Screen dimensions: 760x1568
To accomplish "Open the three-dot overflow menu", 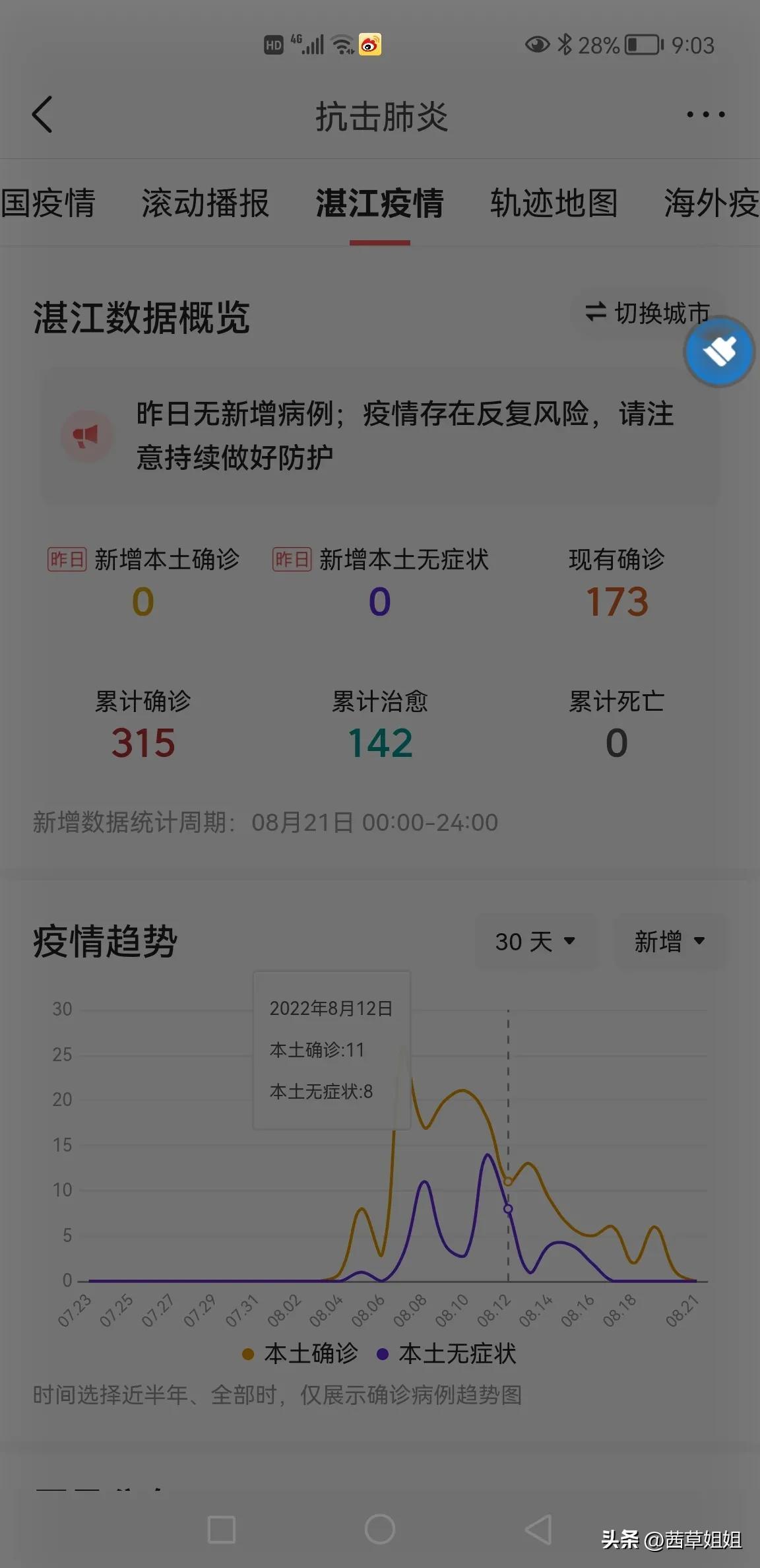I will point(705,115).
